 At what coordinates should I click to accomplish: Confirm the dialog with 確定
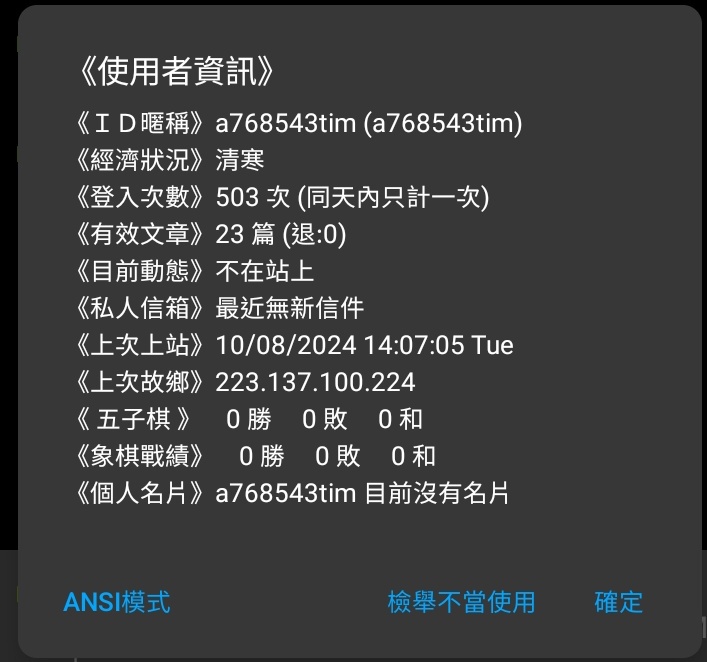point(618,602)
